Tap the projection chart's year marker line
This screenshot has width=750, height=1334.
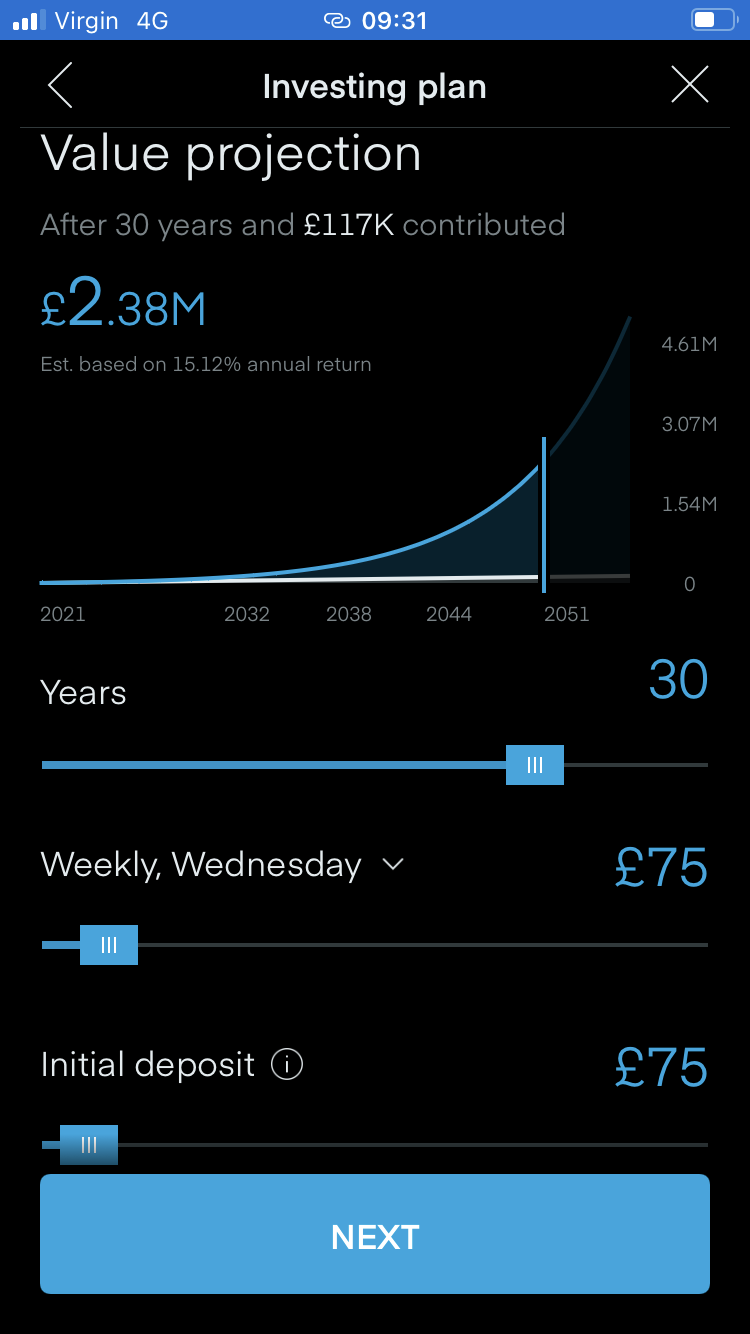[544, 515]
